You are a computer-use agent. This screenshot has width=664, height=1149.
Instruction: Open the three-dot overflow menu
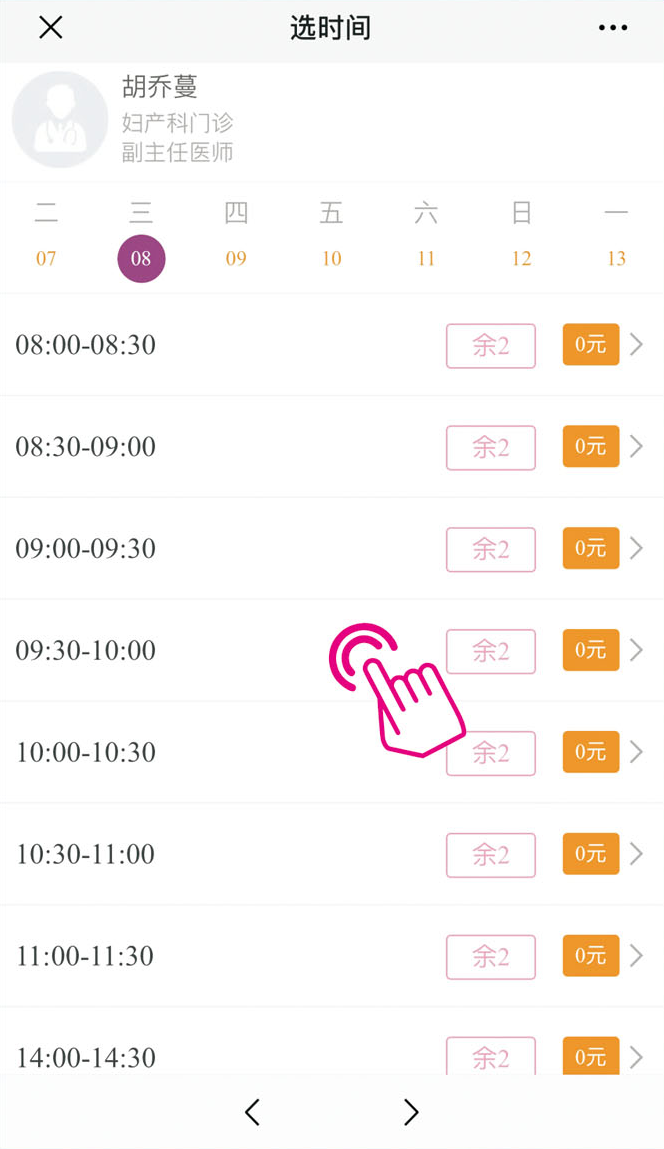point(613,28)
